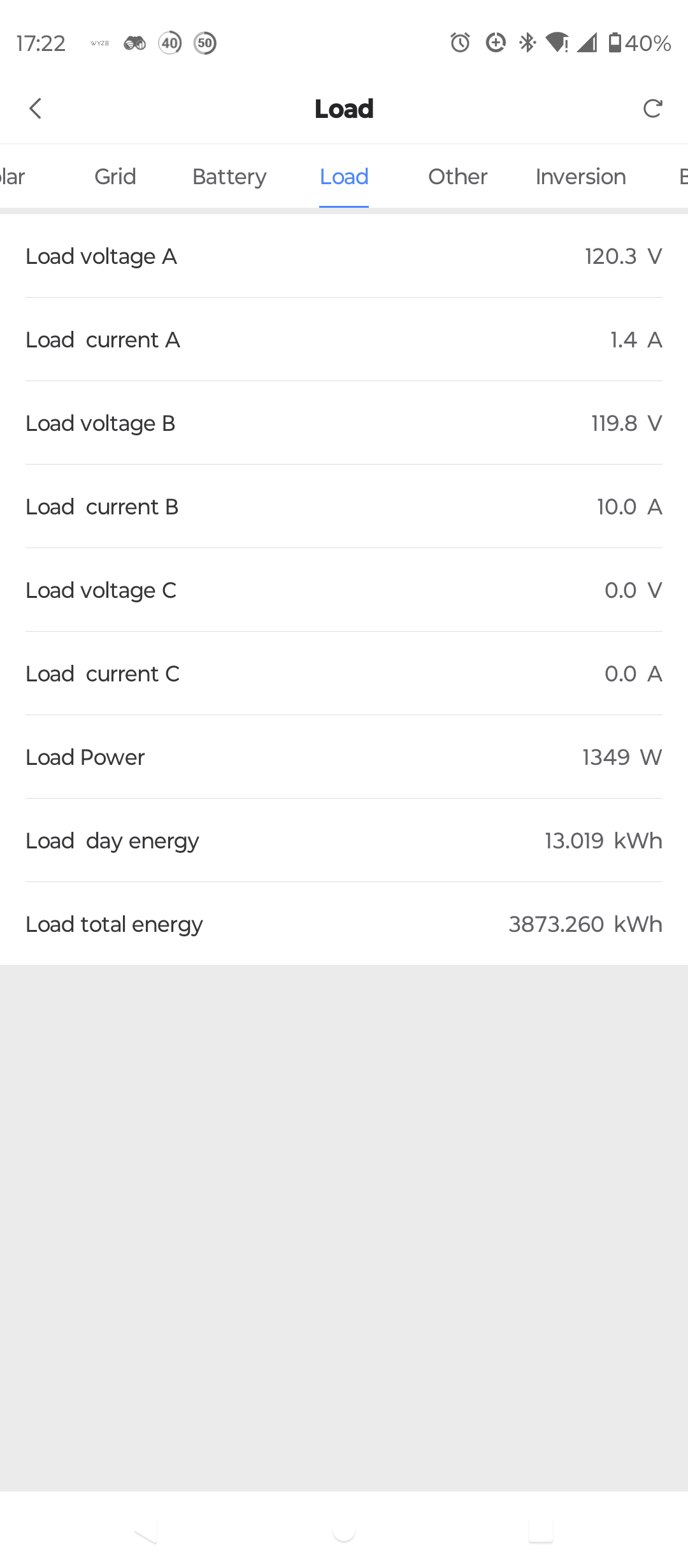Refresh the load data
Viewport: 688px width, 1568px height.
point(652,108)
